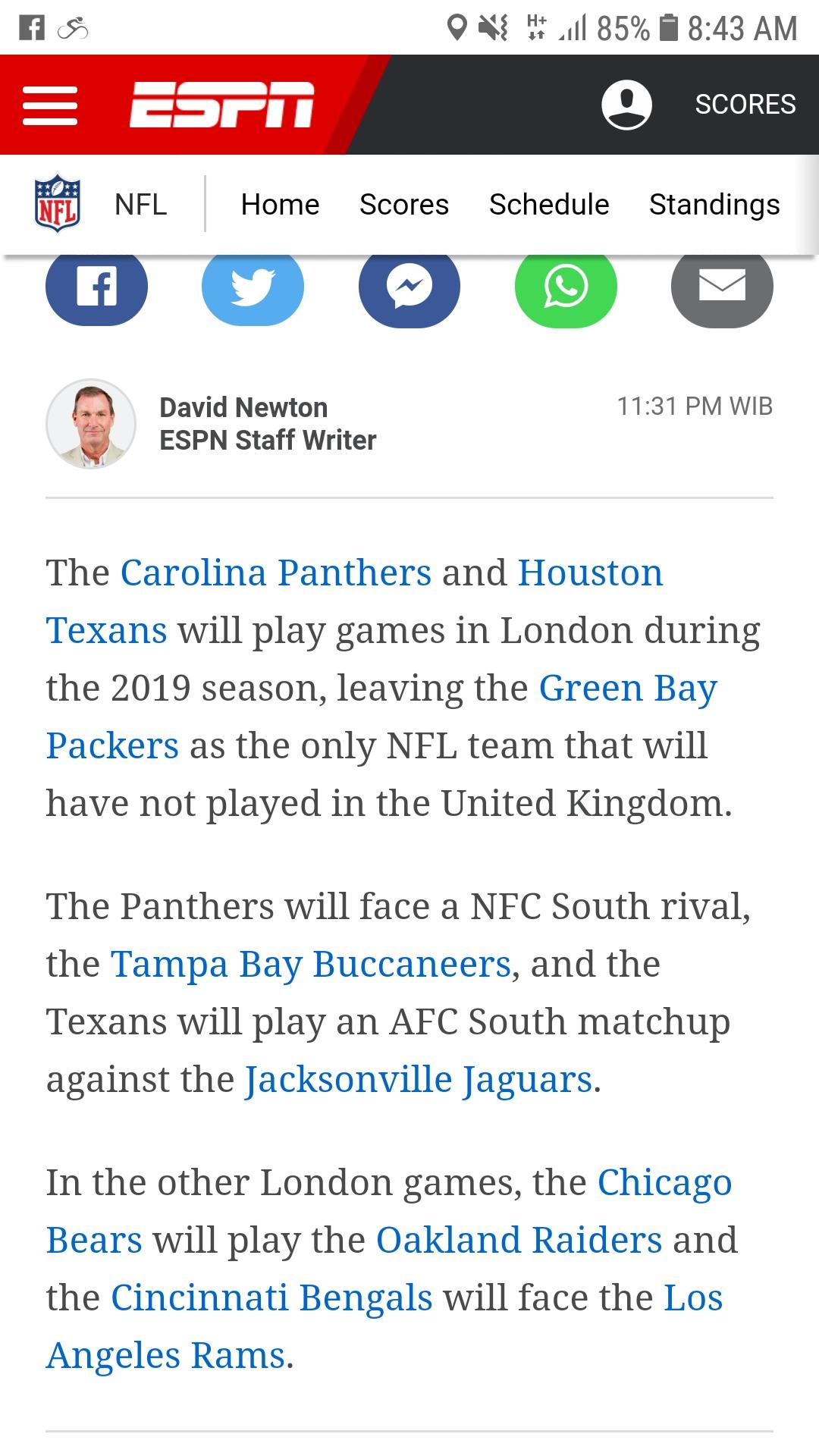The image size is (819, 1456).
Task: Switch to the Standings tab
Action: click(x=714, y=205)
